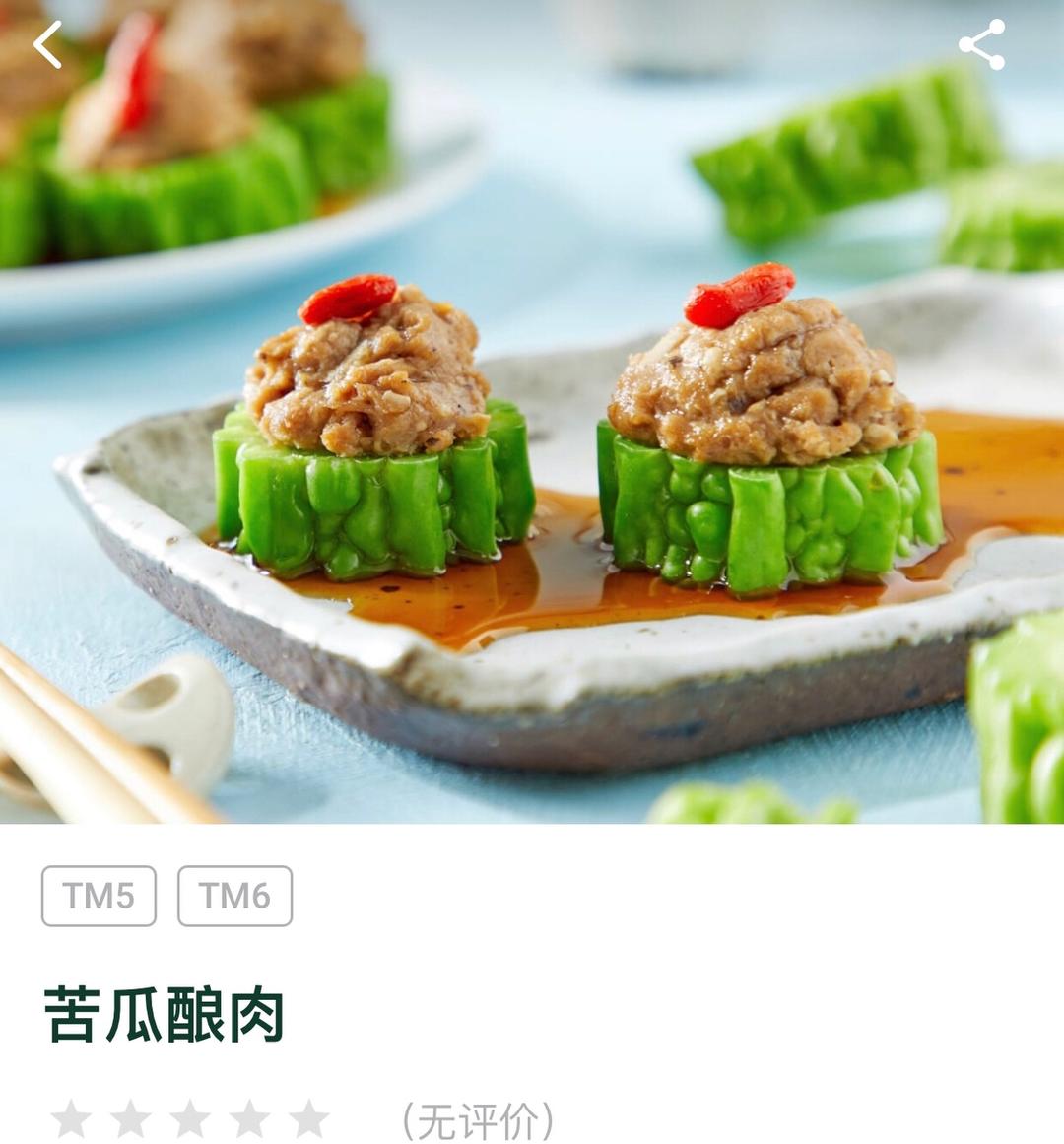
Task: Go back using the top-left arrow
Action: pyautogui.click(x=47, y=44)
